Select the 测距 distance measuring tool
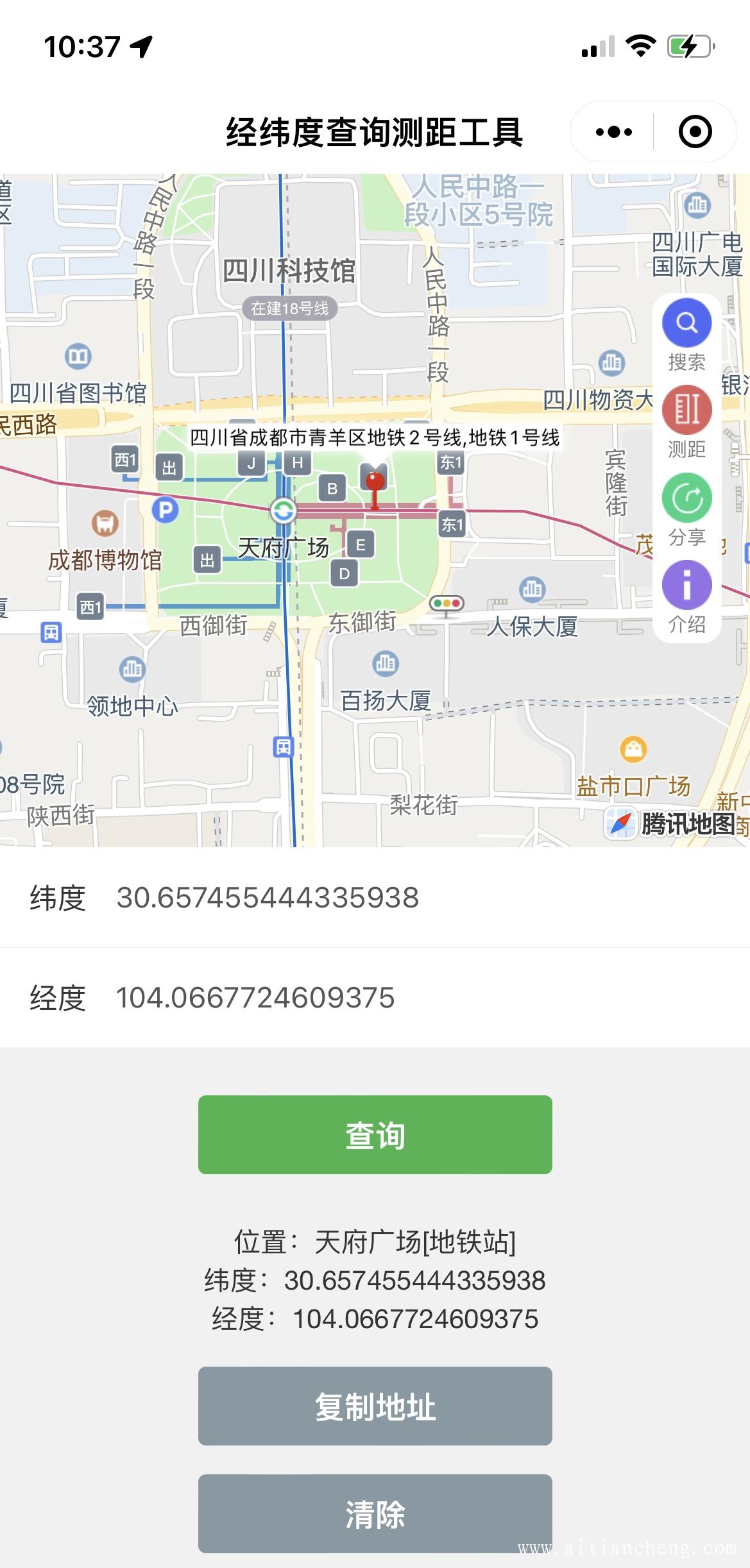 (x=686, y=422)
